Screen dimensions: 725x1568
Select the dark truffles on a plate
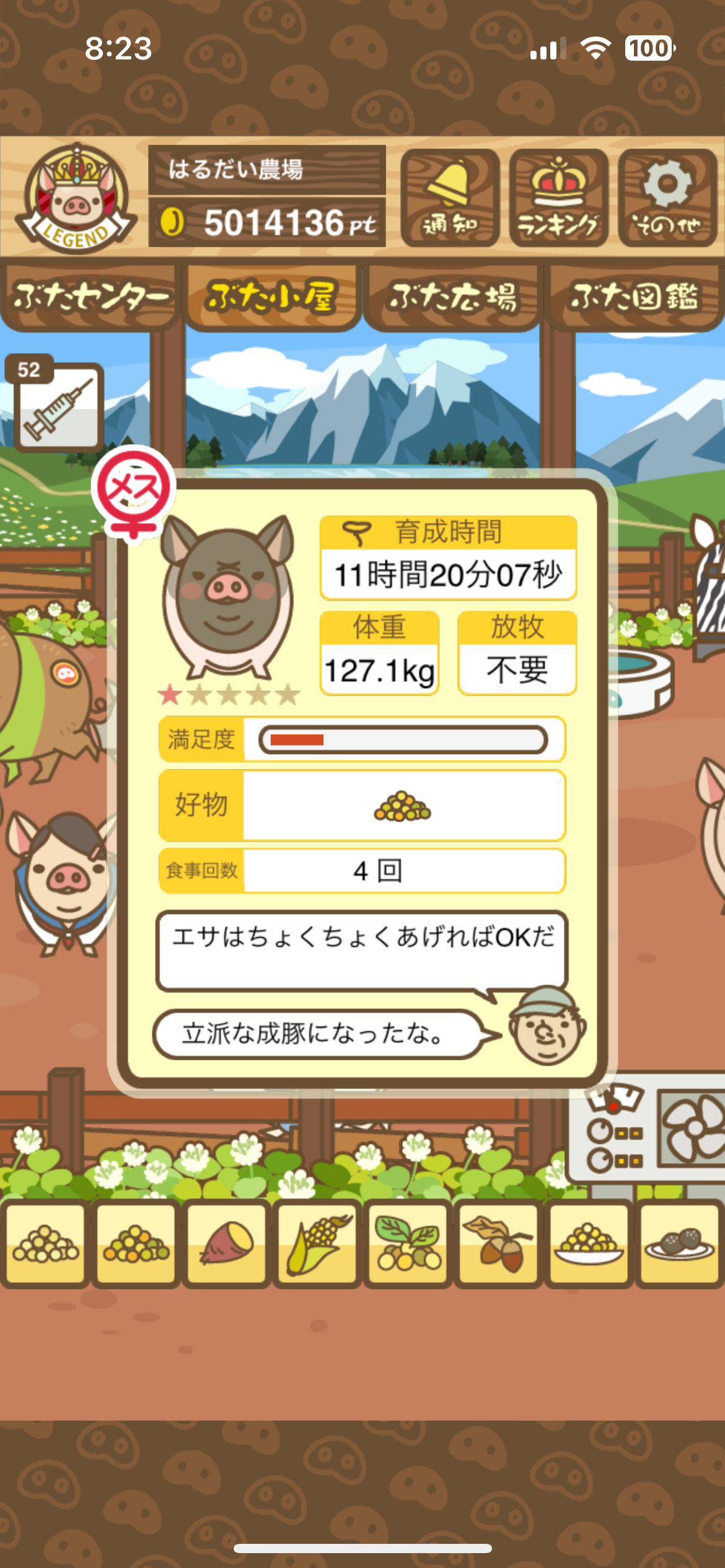click(679, 1242)
